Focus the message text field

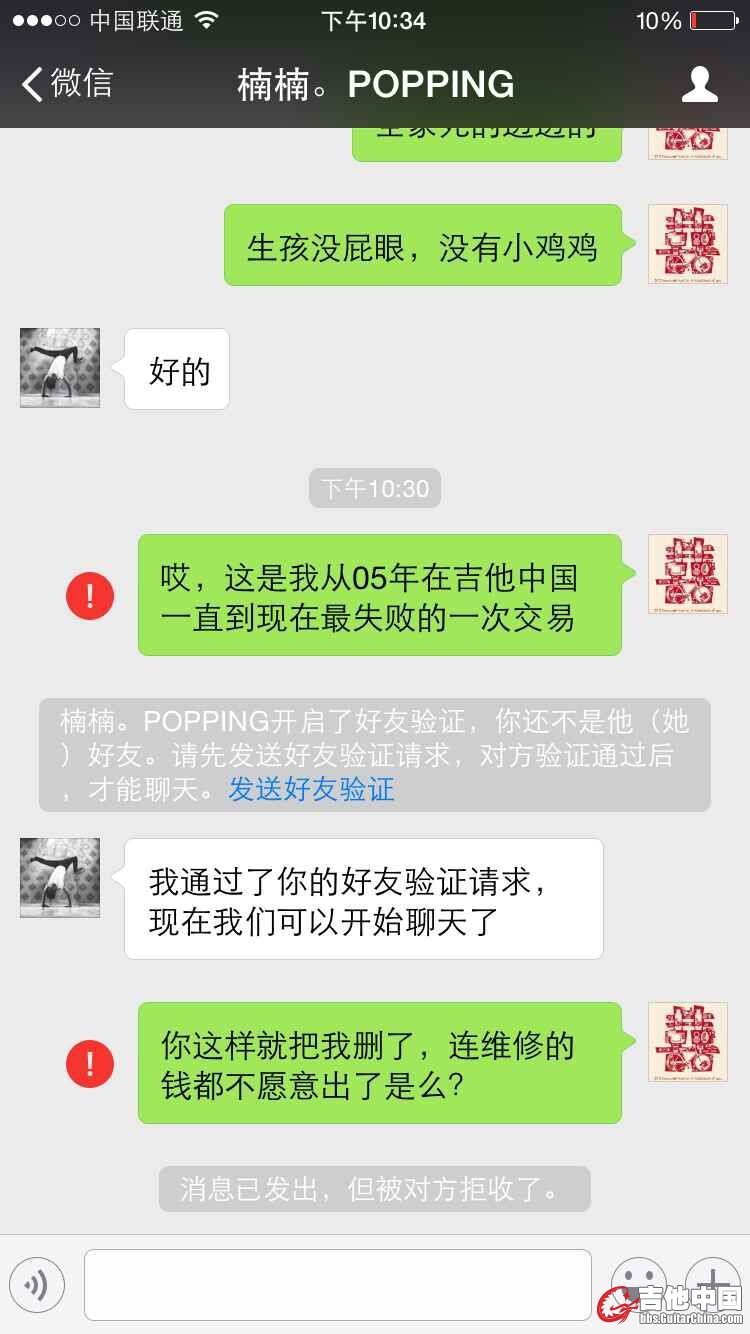click(337, 1285)
